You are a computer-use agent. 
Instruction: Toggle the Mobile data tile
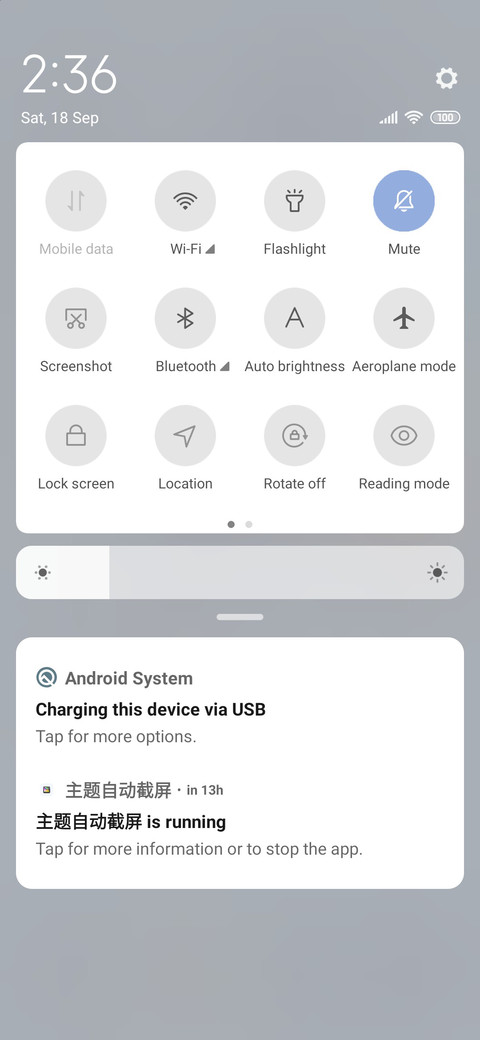click(76, 200)
